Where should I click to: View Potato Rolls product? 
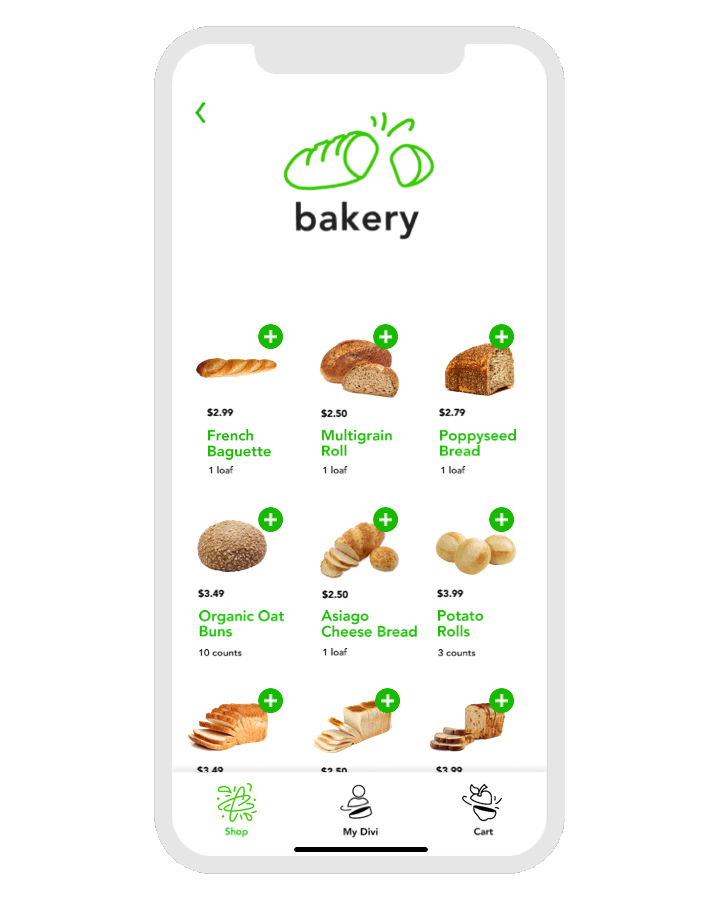click(460, 624)
